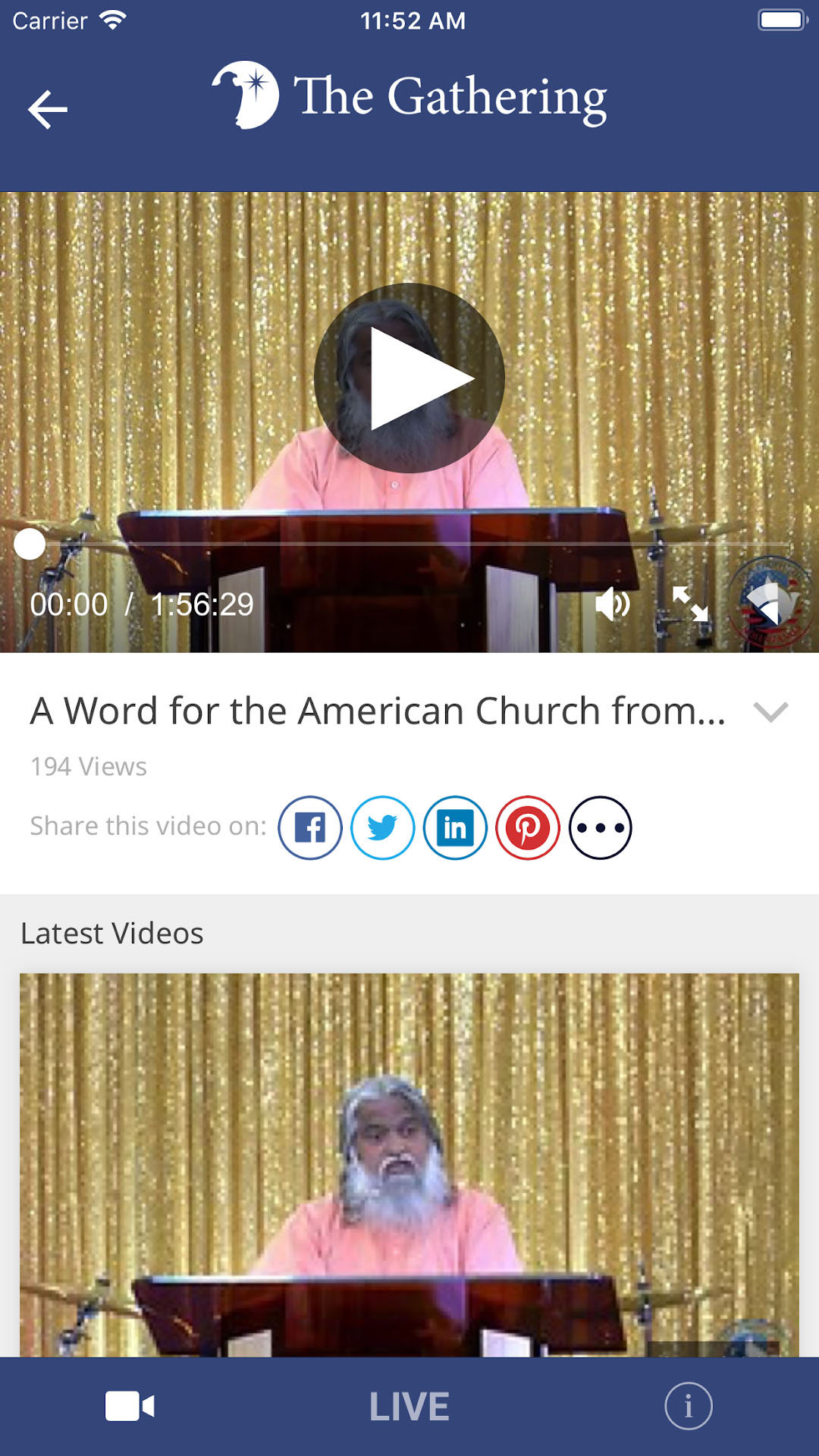Mute the video with the speaker icon
The width and height of the screenshot is (819, 1456).
click(x=613, y=604)
